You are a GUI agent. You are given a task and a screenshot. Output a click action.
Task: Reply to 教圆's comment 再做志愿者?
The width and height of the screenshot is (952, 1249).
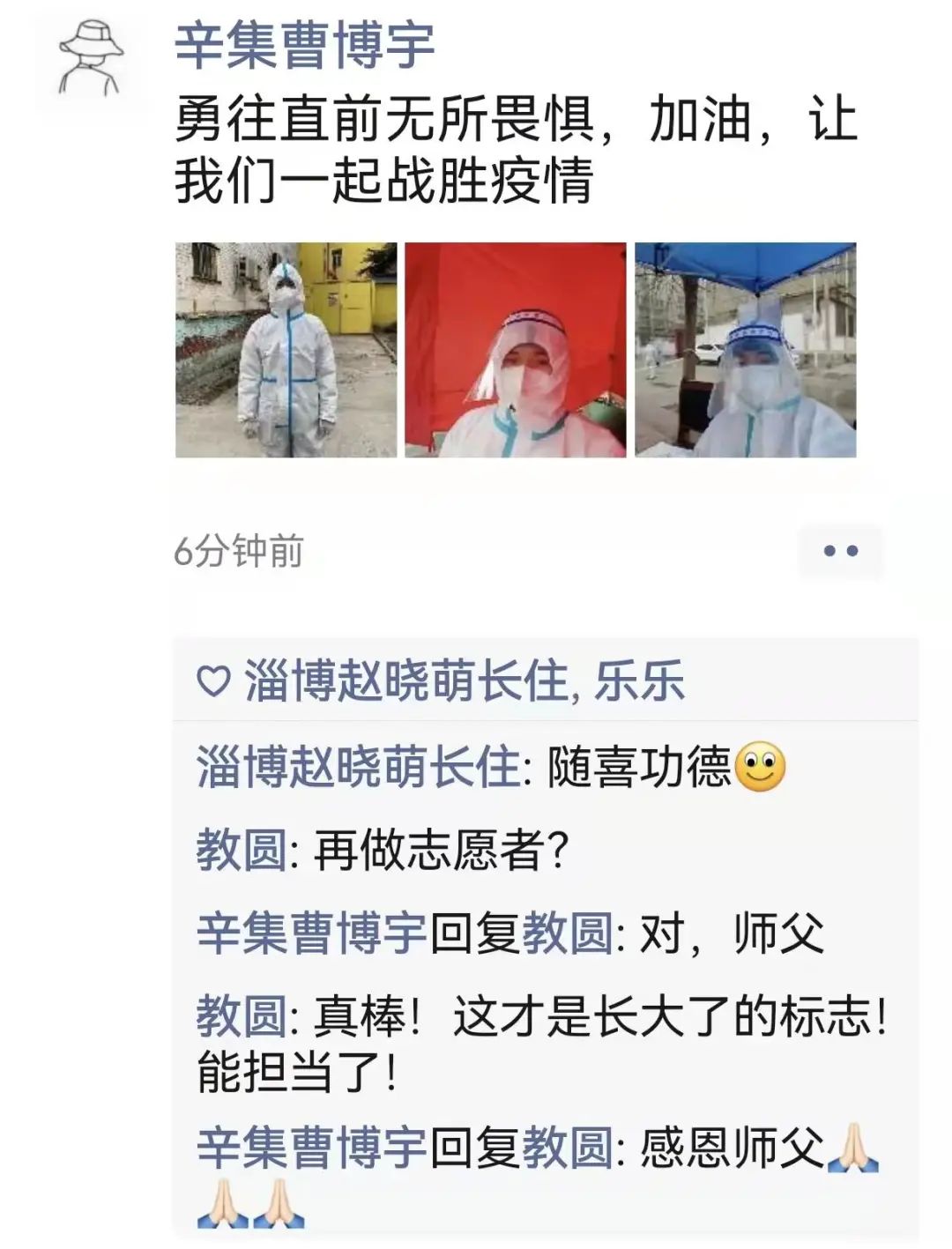tap(441, 851)
